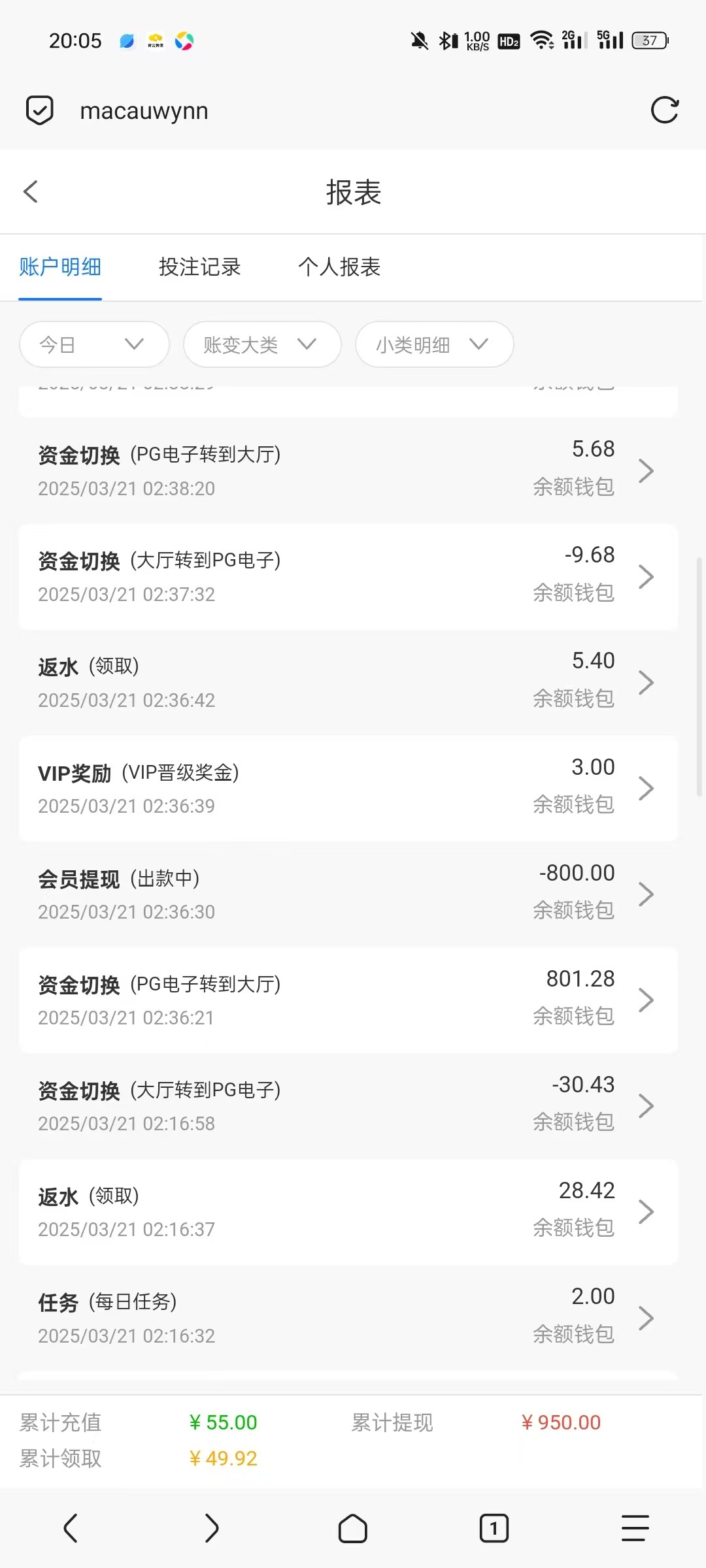This screenshot has width=706, height=1568.
Task: Switch to the 投注记录 tab
Action: (x=199, y=267)
